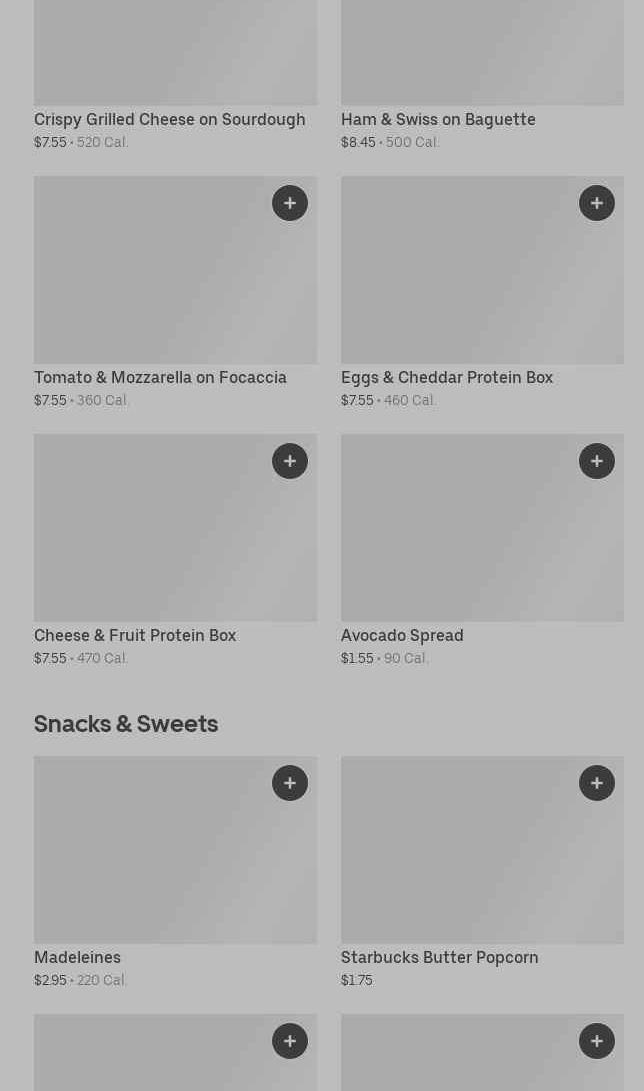Add Starbucks Butter Popcorn to the order
Viewport: 644px width, 1091px height.
click(x=597, y=783)
